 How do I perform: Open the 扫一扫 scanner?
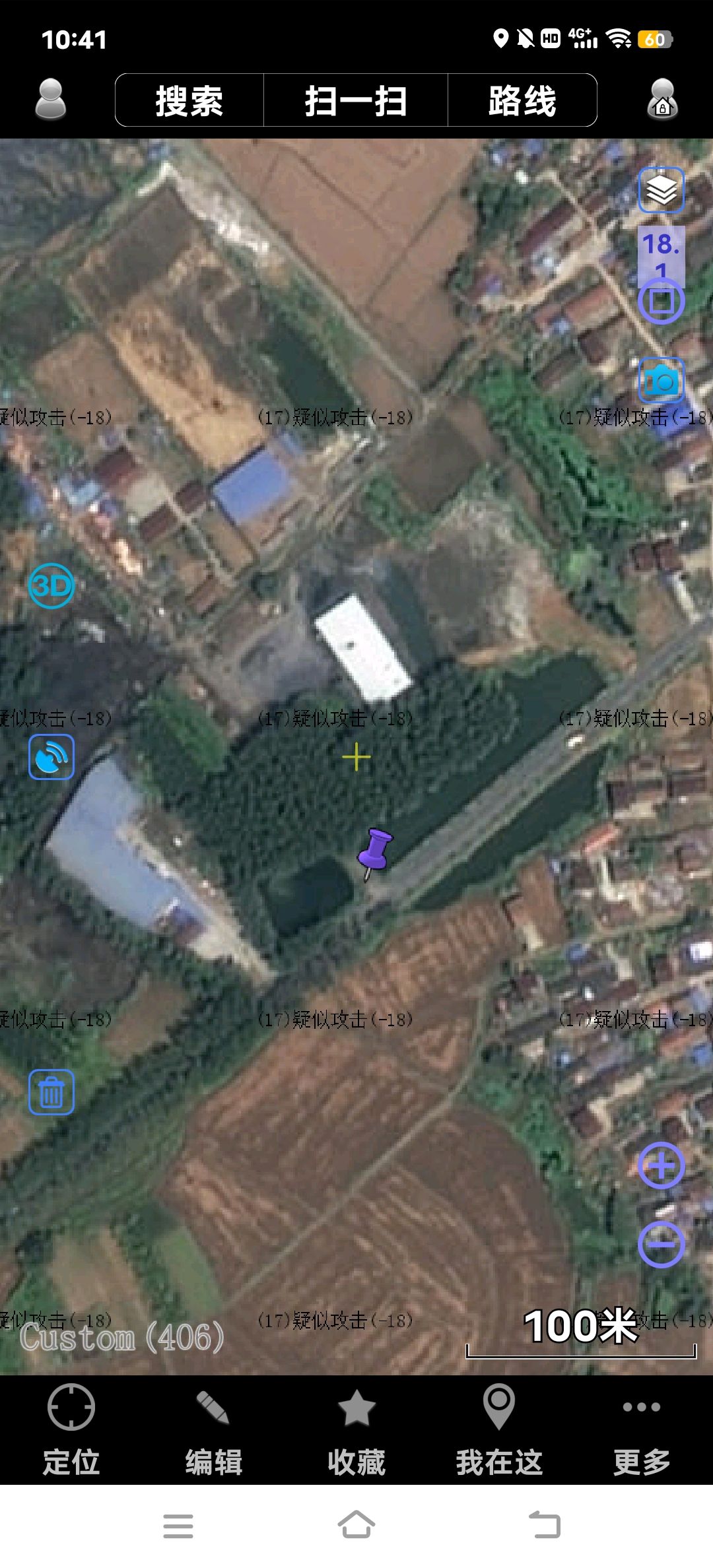point(356,100)
